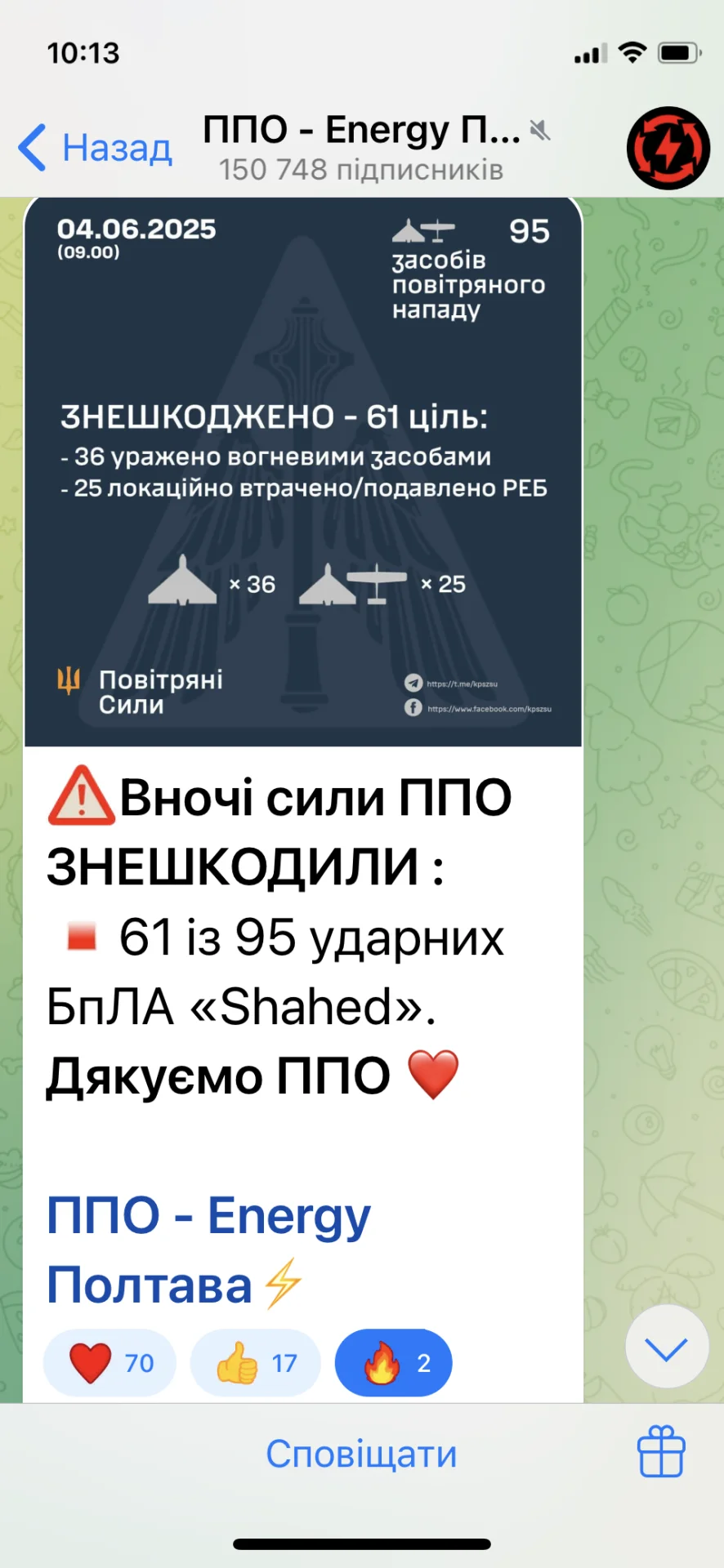The image size is (724, 1568).
Task: Open the gift icon
Action: tap(660, 1453)
